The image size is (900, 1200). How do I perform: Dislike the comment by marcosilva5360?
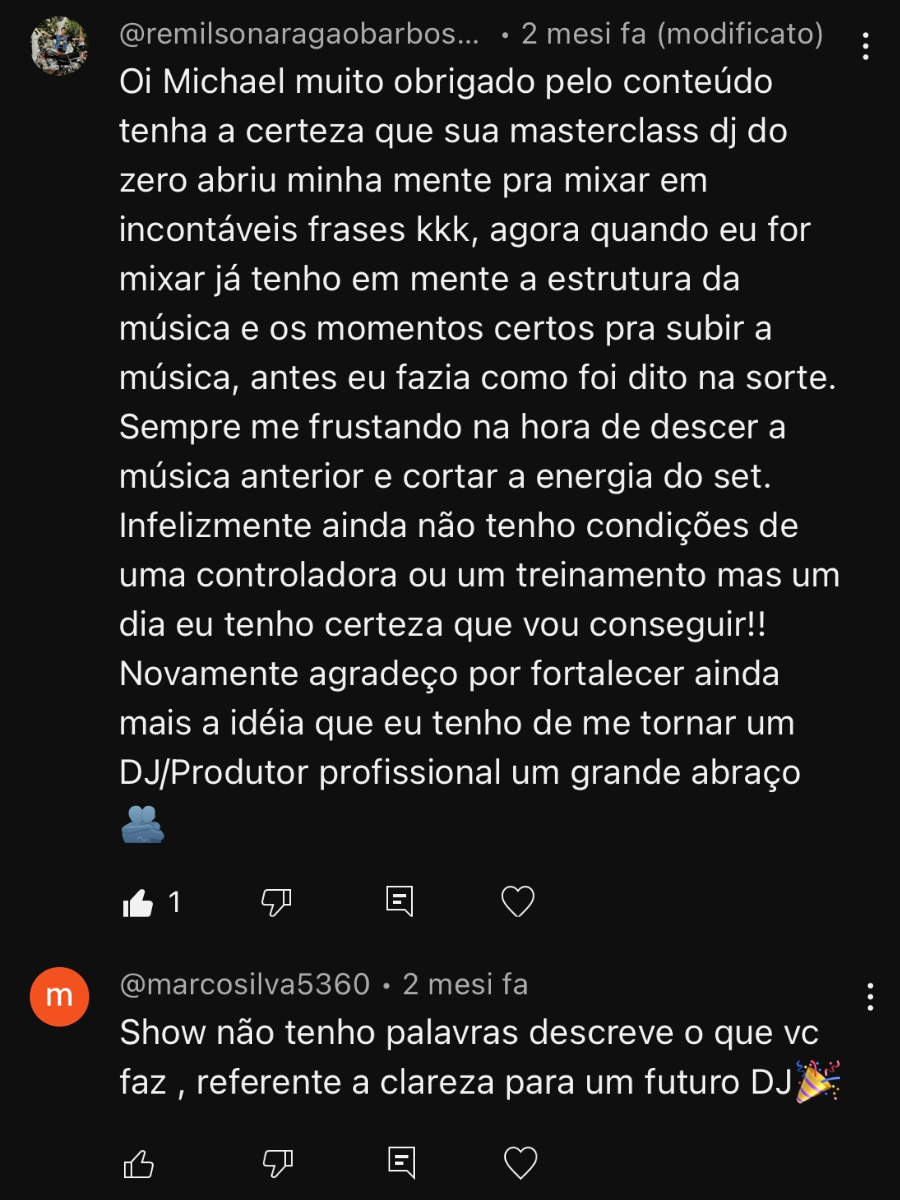[276, 1163]
